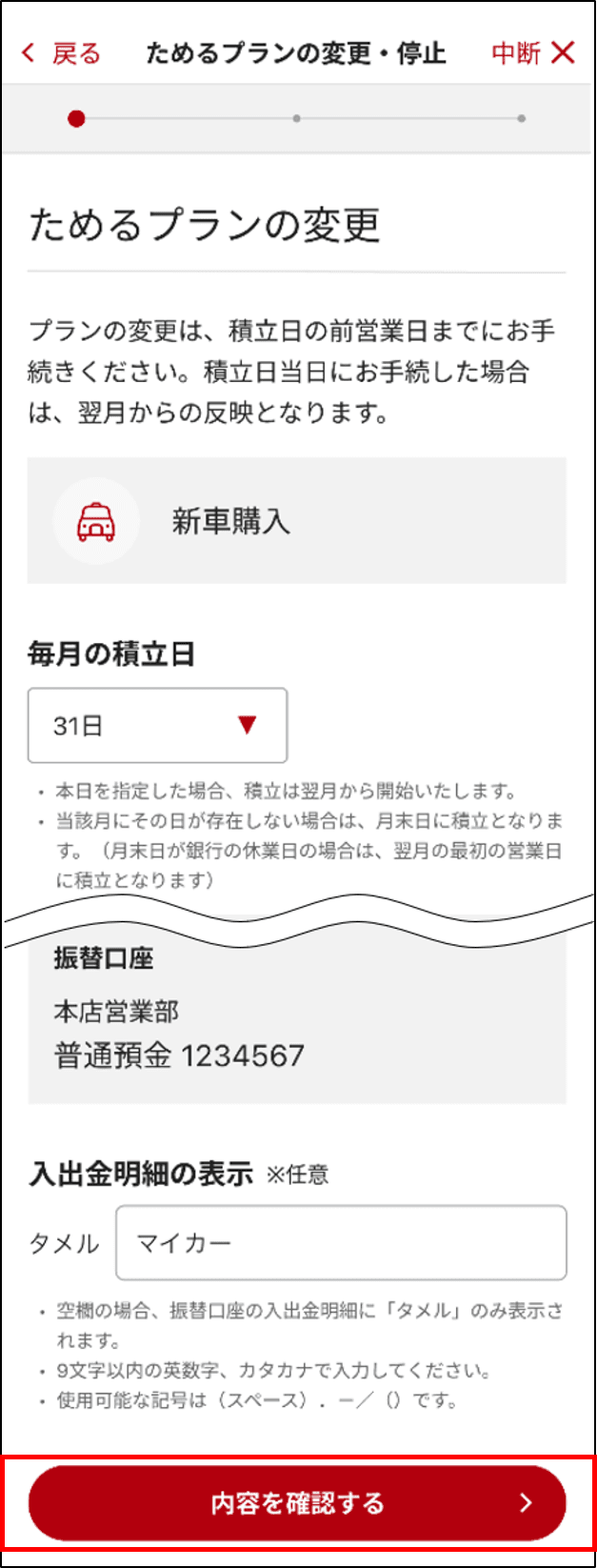This screenshot has height=1568, width=597.
Task: Cancel the process with 中断
Action: 532,53
